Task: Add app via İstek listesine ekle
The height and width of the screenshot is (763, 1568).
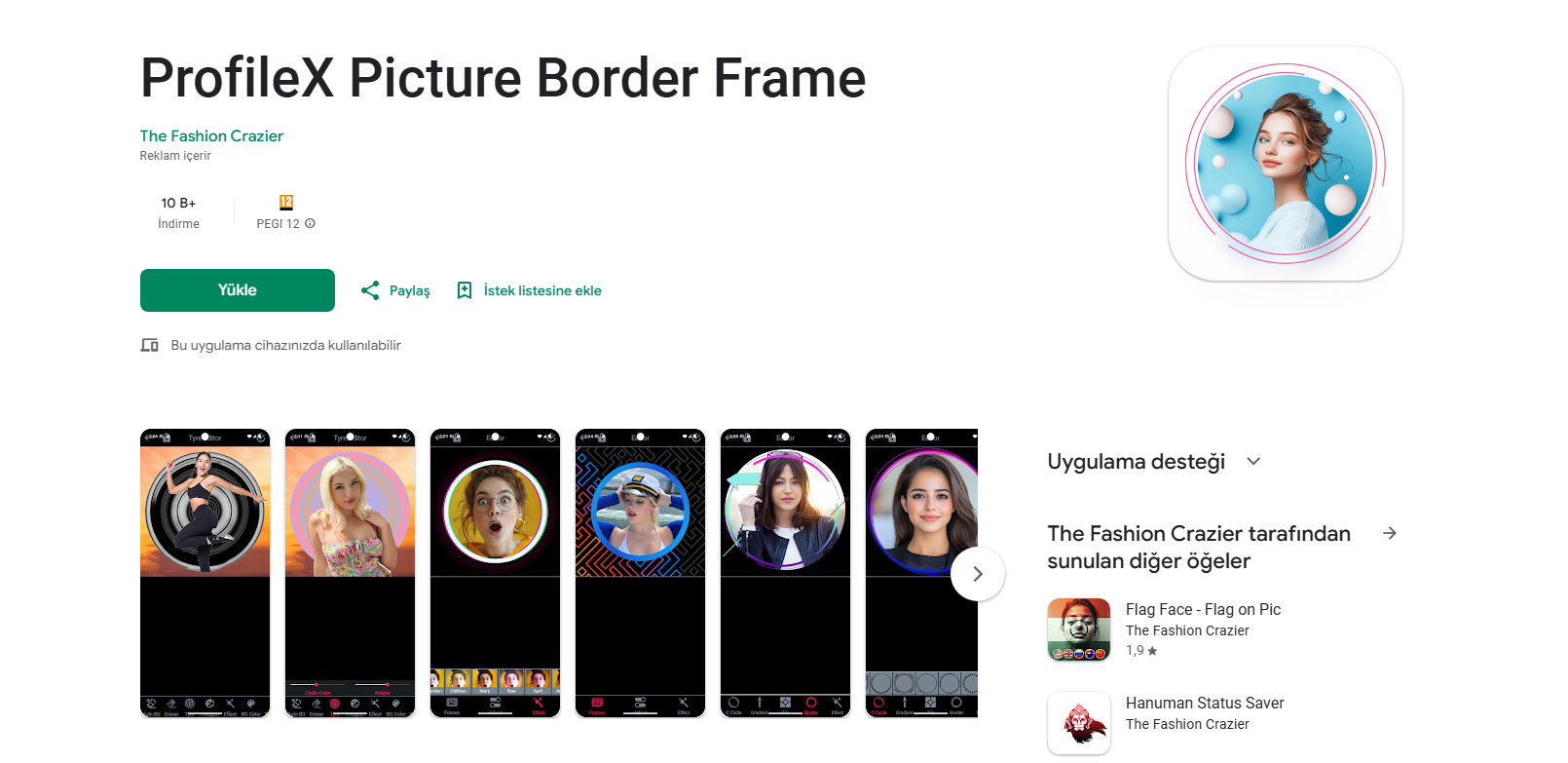Action: (530, 290)
